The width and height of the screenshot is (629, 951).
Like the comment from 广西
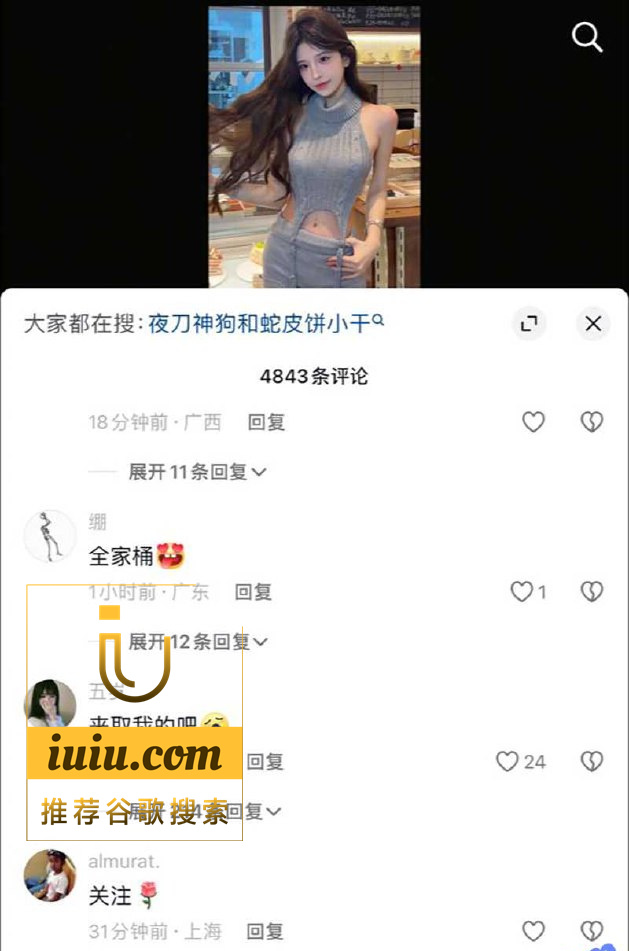point(534,422)
